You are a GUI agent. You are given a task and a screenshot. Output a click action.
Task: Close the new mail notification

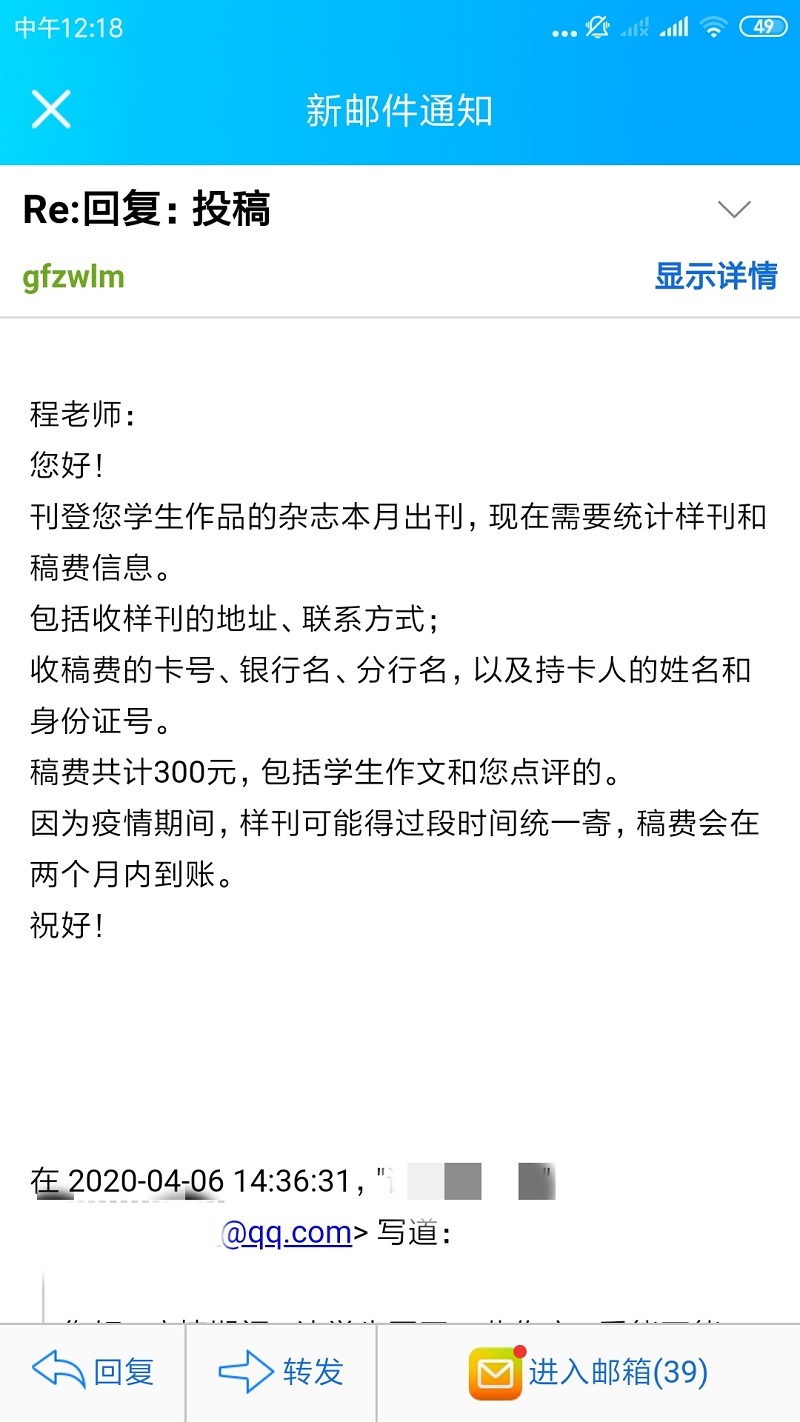(x=51, y=110)
